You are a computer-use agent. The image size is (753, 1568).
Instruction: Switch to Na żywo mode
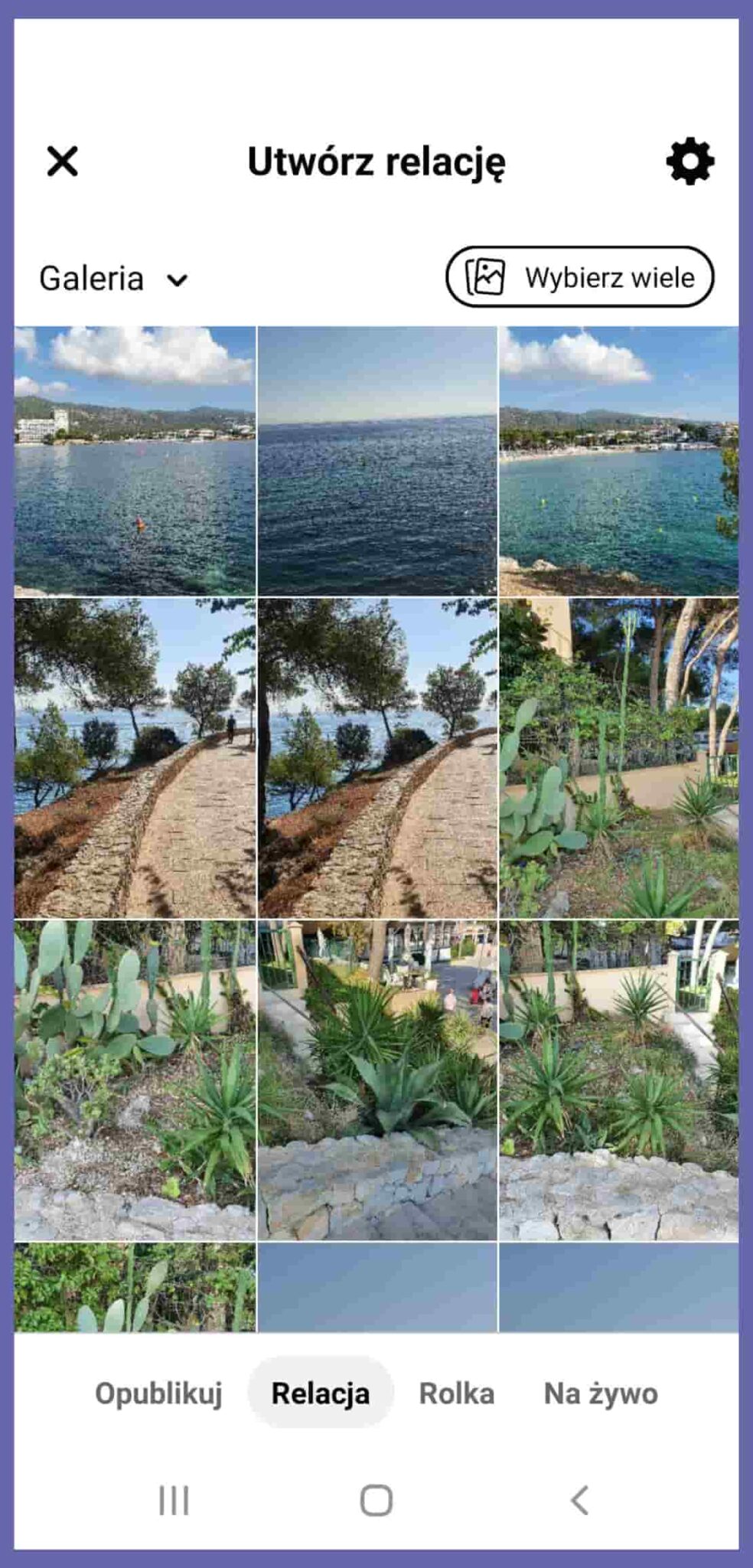coord(601,1393)
